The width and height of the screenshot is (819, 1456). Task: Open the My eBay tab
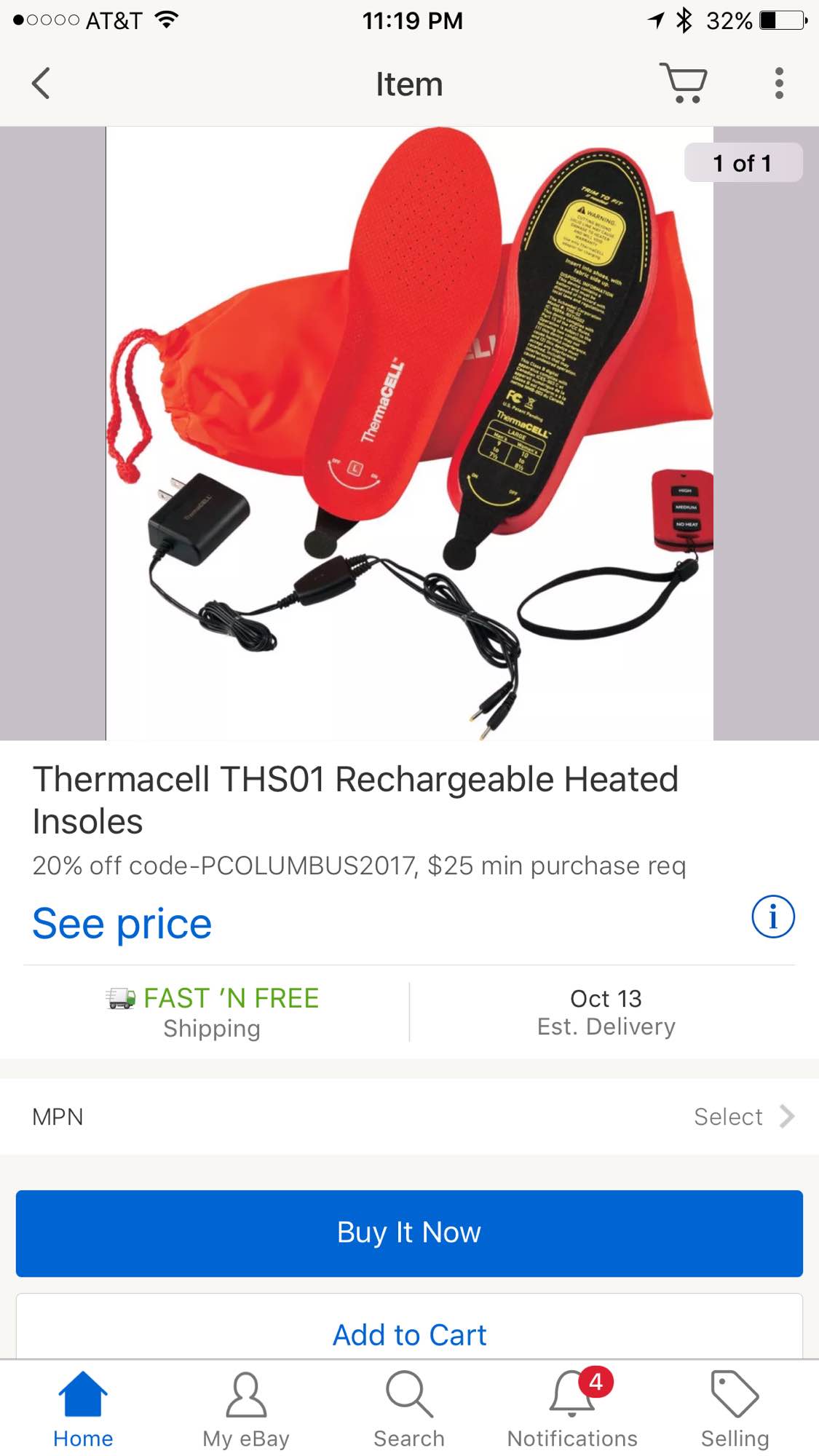click(246, 1409)
